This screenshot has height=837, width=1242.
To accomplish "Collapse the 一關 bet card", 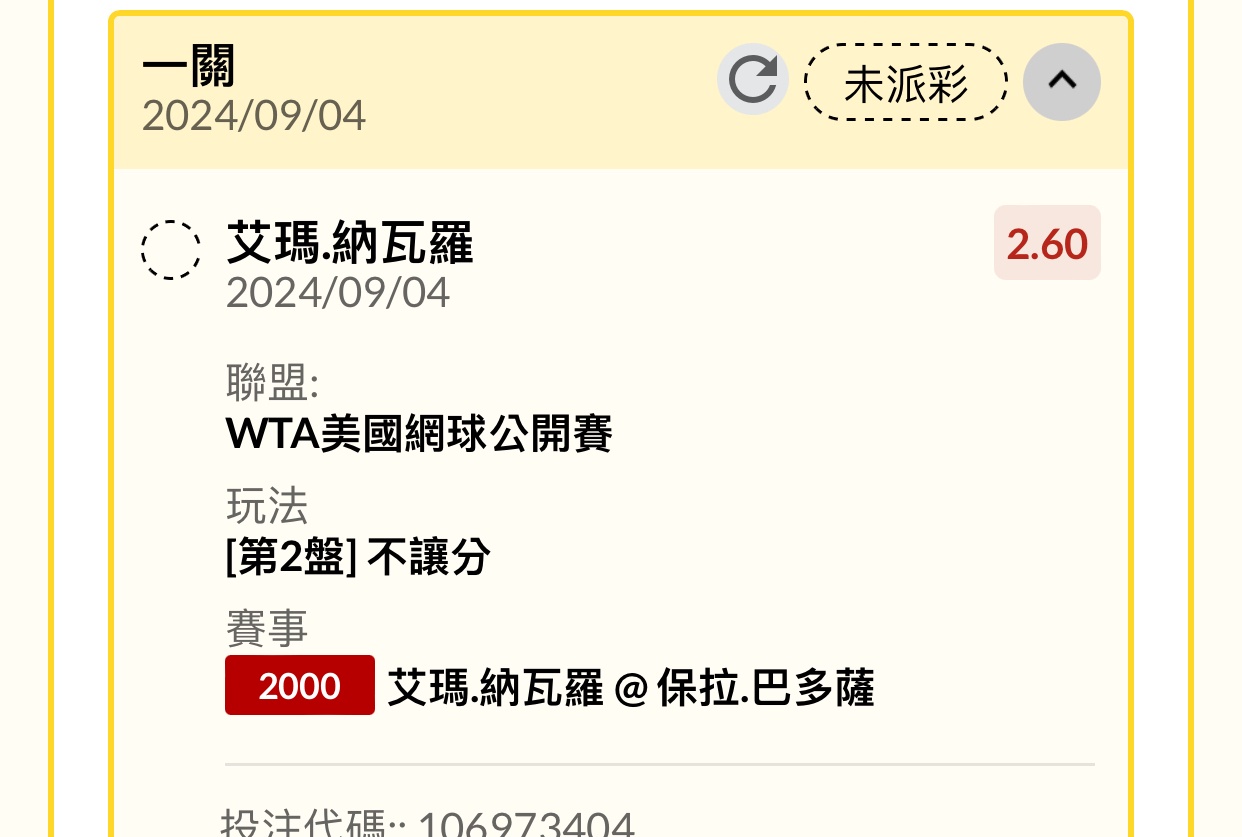I will [1061, 81].
